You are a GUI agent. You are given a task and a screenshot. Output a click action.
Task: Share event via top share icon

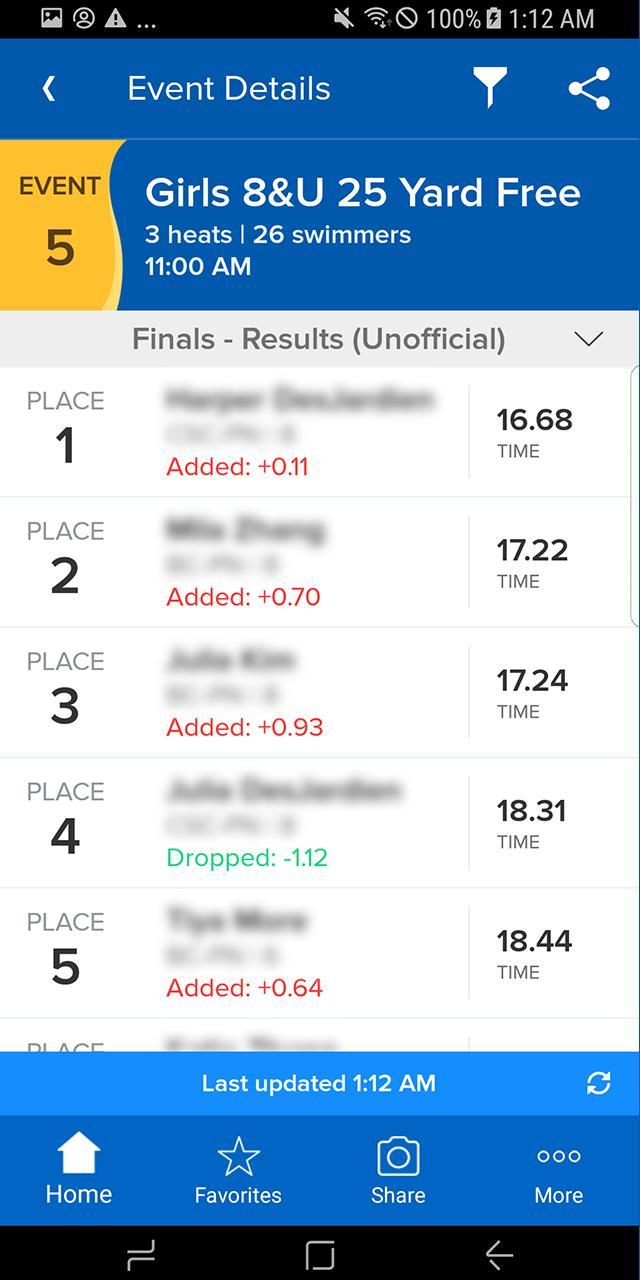click(589, 89)
